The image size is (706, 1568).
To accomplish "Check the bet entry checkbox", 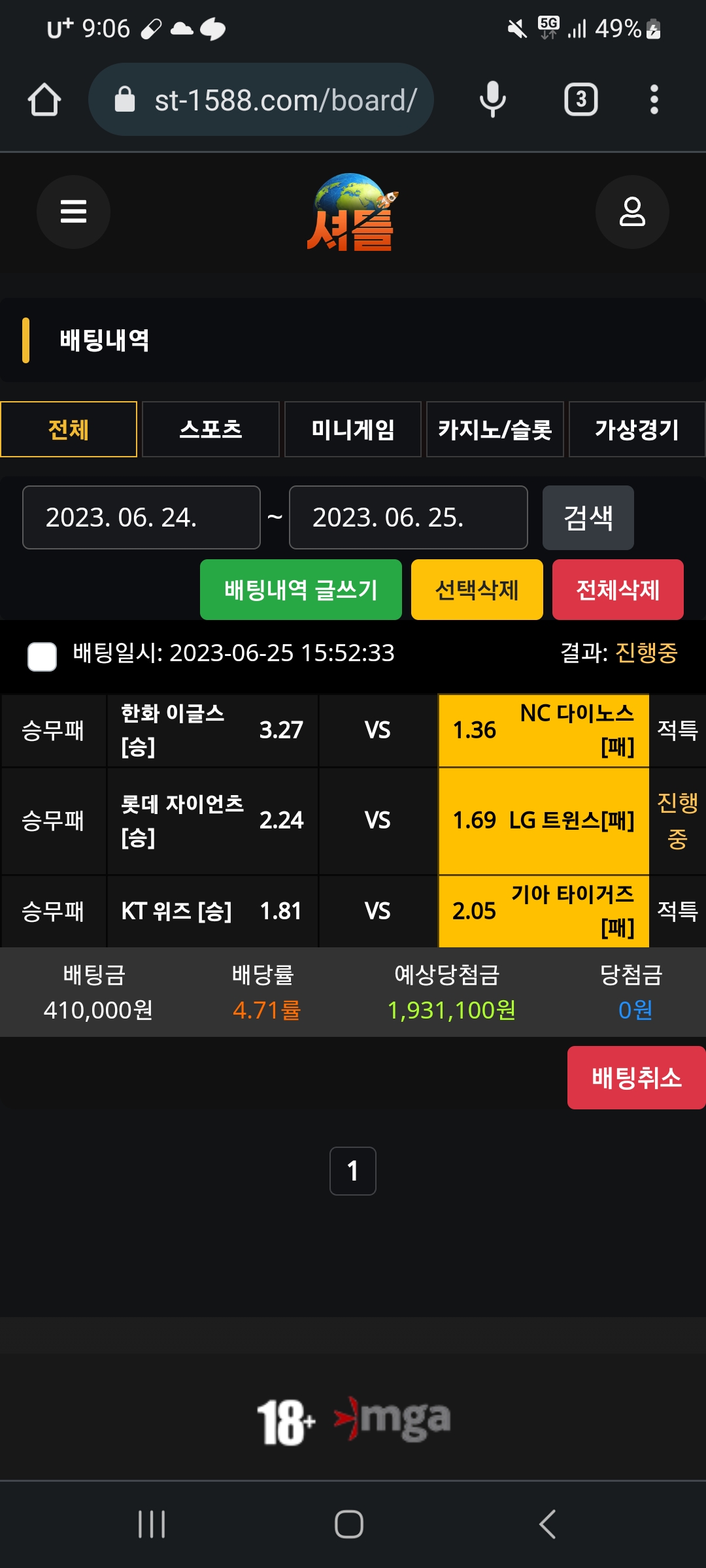I will coord(42,656).
